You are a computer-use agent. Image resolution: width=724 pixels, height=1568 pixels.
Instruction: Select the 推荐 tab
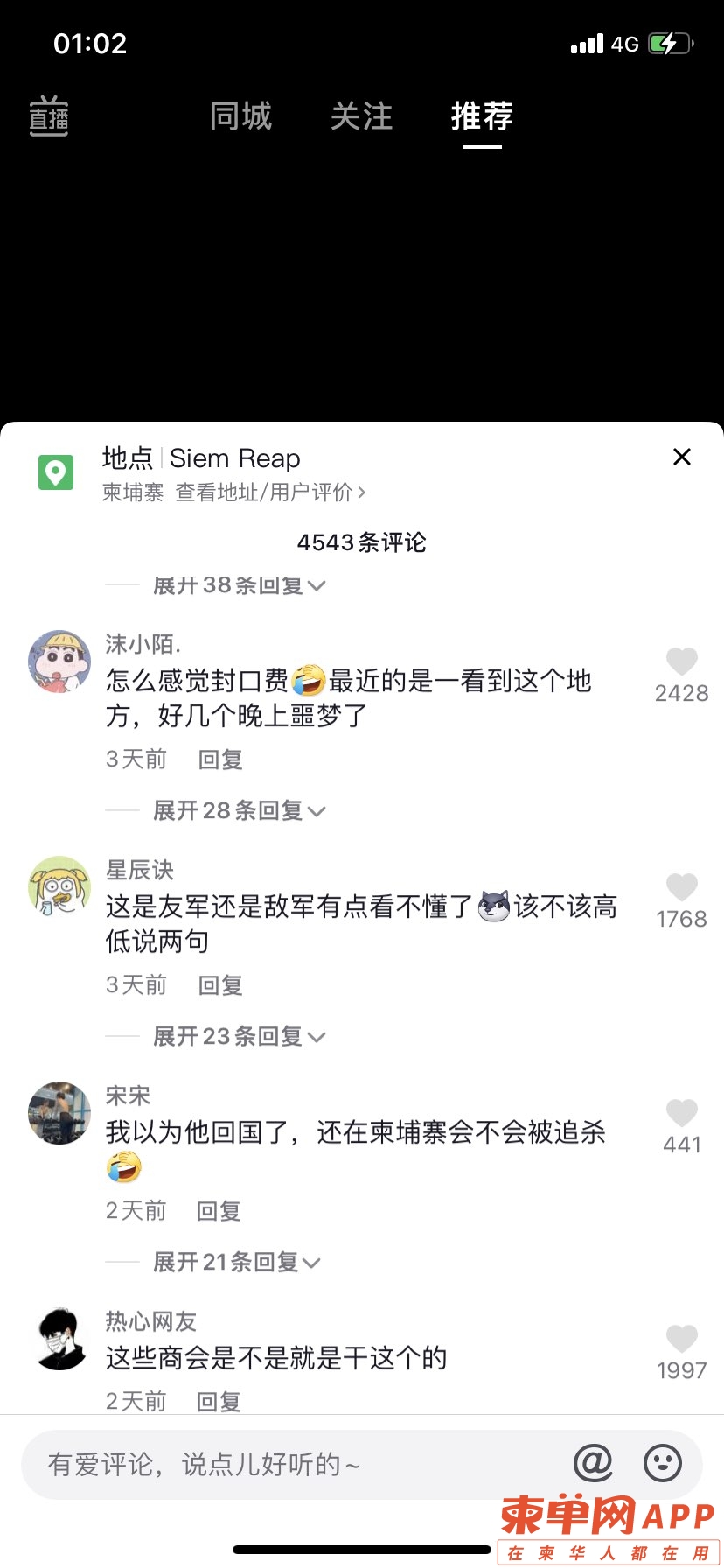tap(482, 116)
